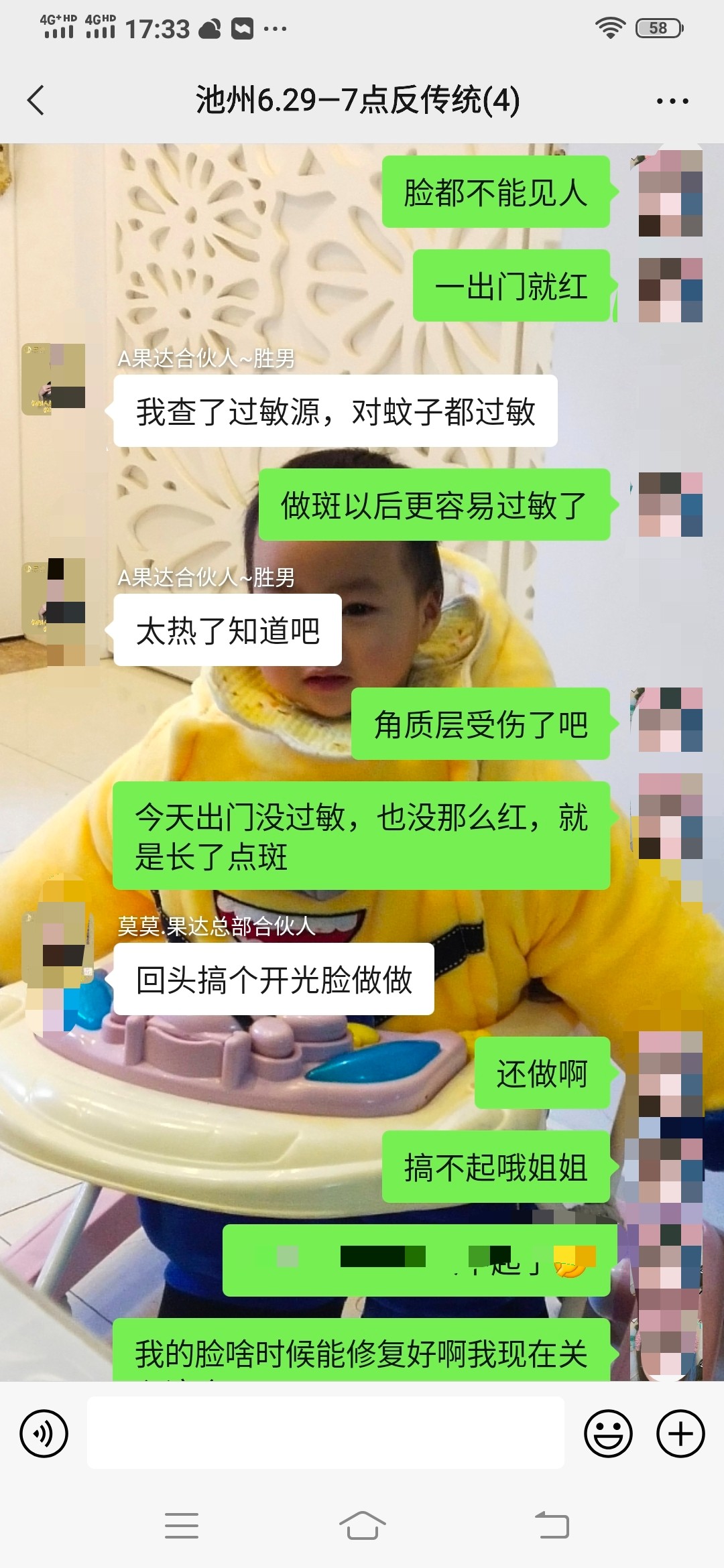Viewport: 724px width, 1568px height.
Task: Switch to voice message input
Action: [44, 1433]
